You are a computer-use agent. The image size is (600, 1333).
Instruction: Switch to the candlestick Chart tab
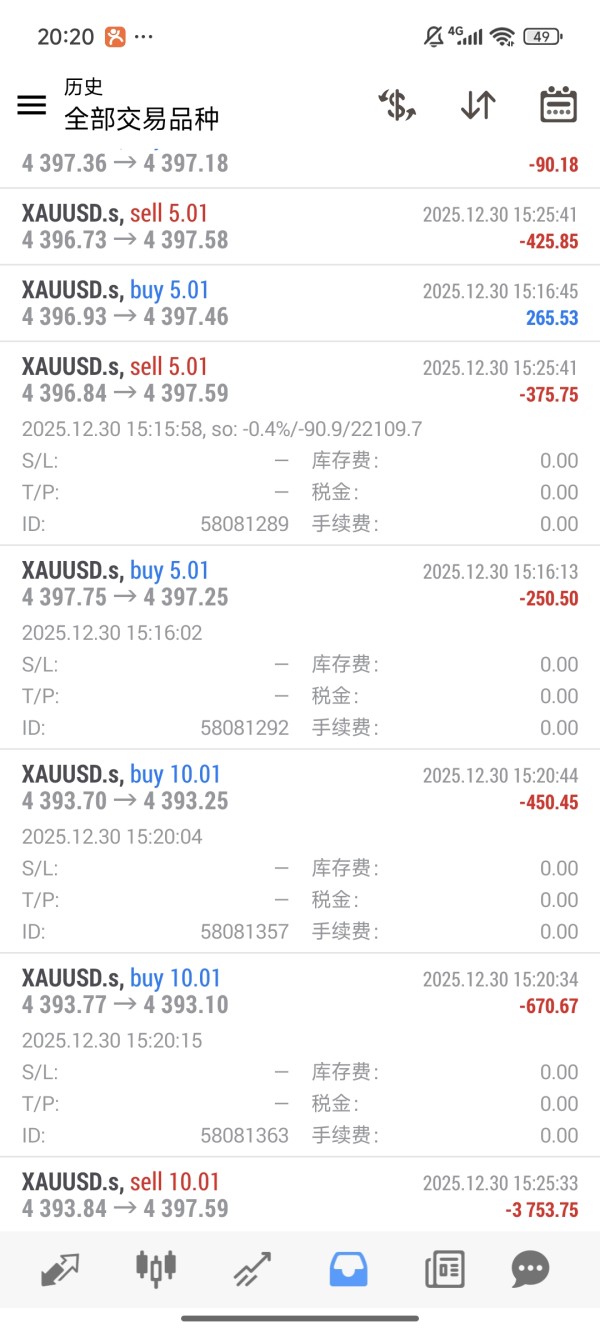point(155,1269)
